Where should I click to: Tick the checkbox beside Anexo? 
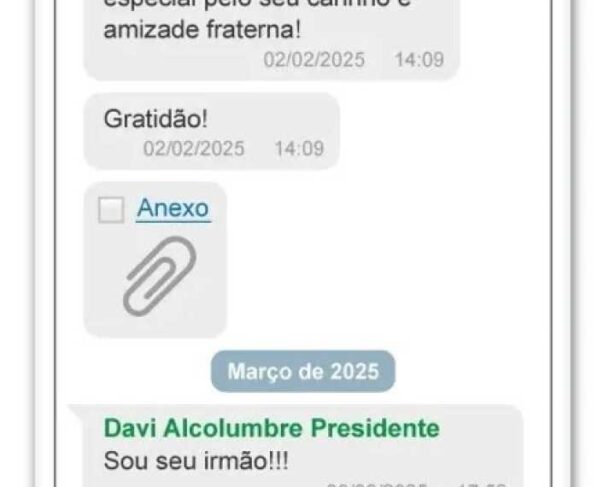tap(111, 210)
